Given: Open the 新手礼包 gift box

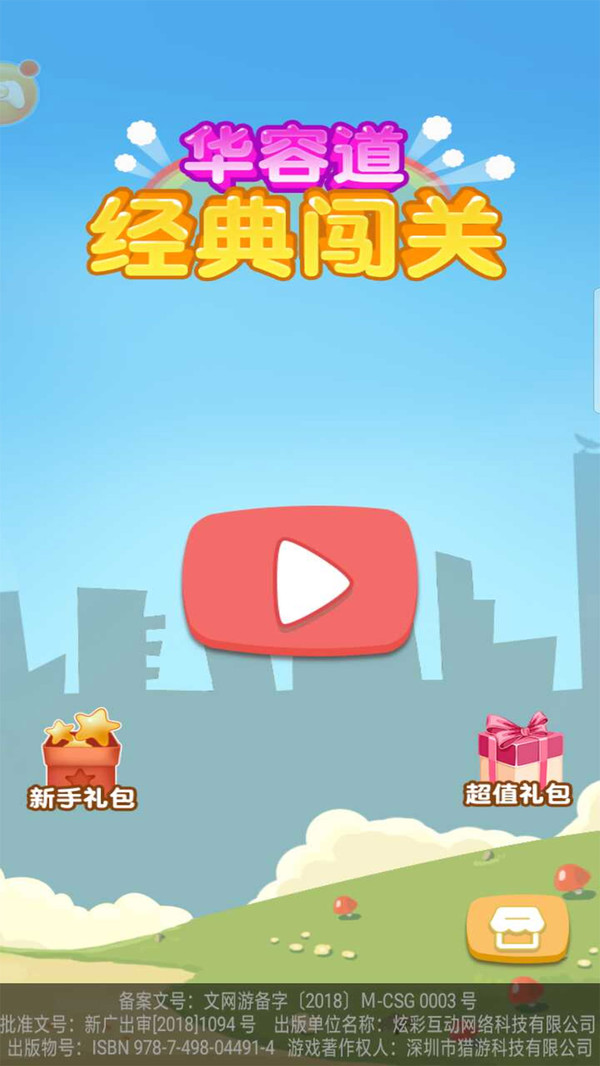Looking at the screenshot, I should [x=81, y=758].
